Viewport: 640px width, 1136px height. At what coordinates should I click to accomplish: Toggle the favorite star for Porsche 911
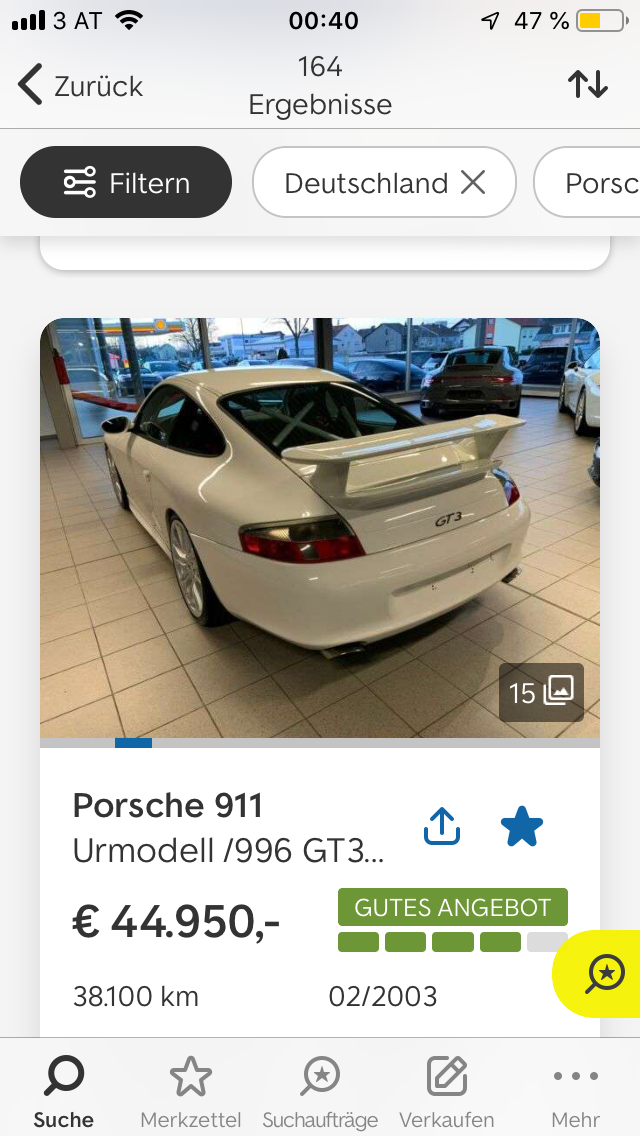(x=521, y=827)
